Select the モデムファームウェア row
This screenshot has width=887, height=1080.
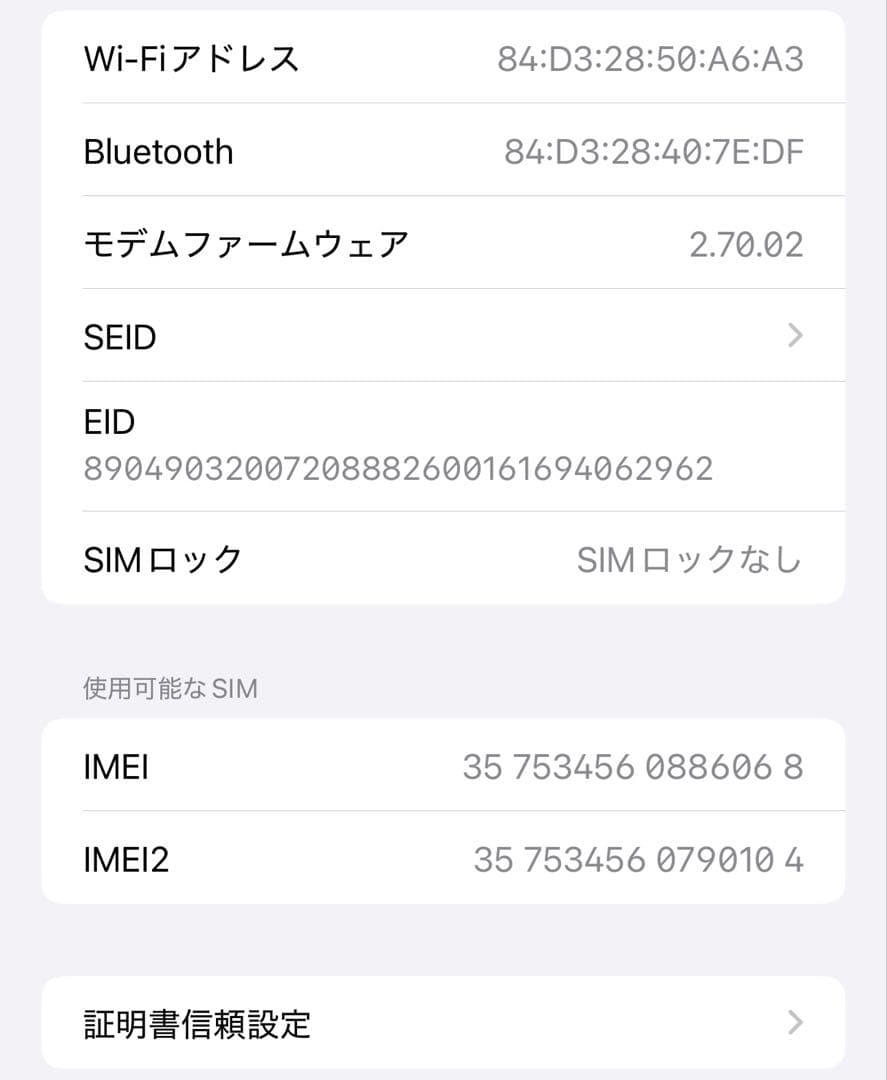tap(443, 243)
